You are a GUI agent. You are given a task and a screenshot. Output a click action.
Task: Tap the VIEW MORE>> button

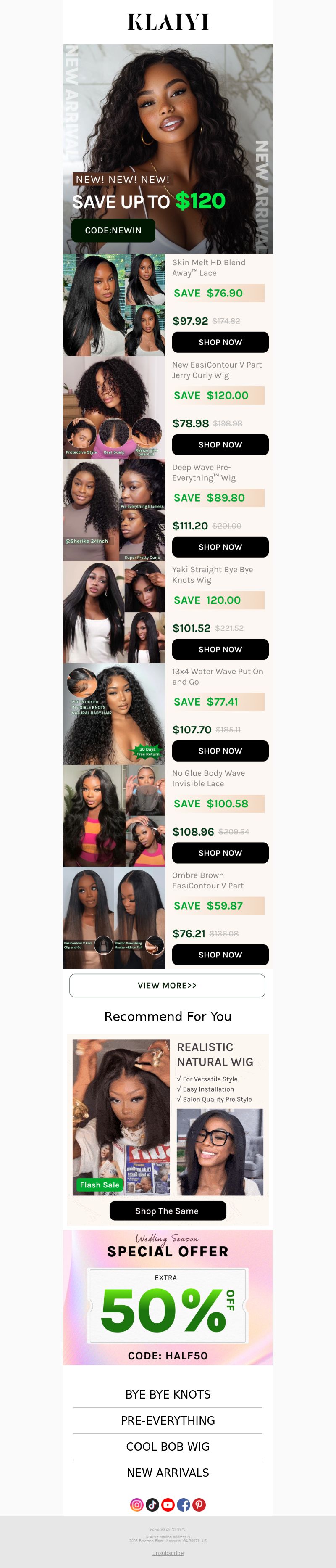[167, 986]
